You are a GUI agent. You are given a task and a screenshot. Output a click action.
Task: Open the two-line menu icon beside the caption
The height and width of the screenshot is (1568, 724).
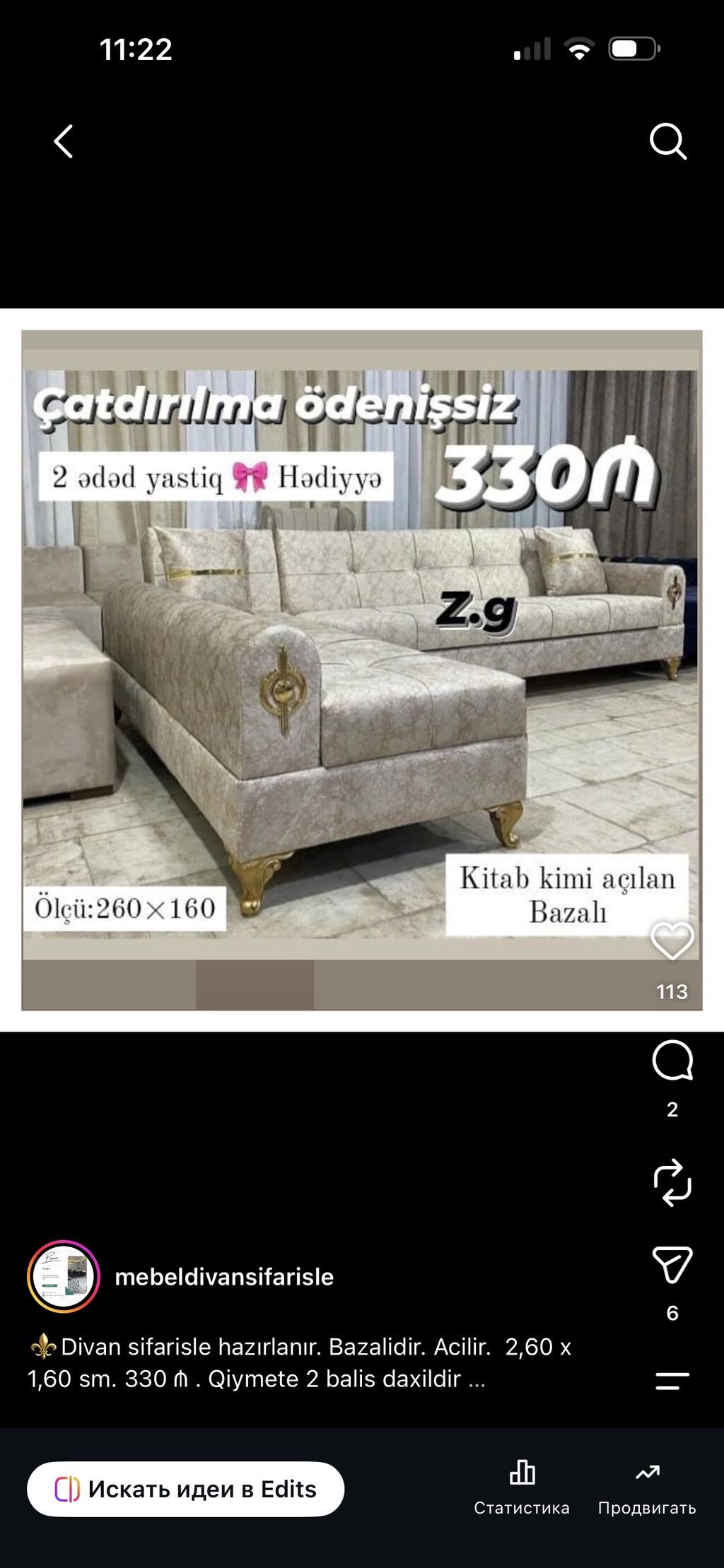coord(672,1381)
